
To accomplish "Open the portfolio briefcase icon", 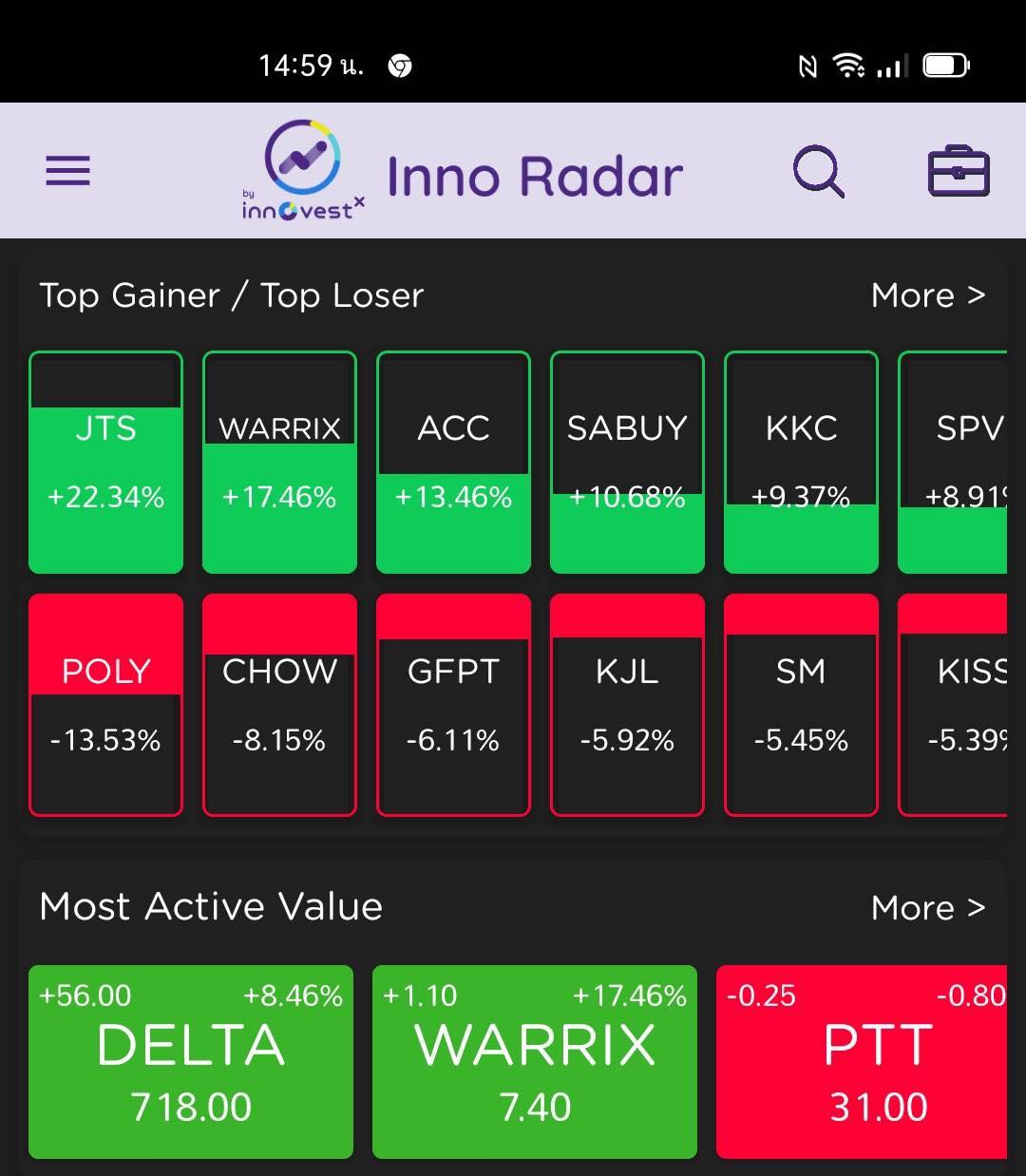I will click(958, 172).
